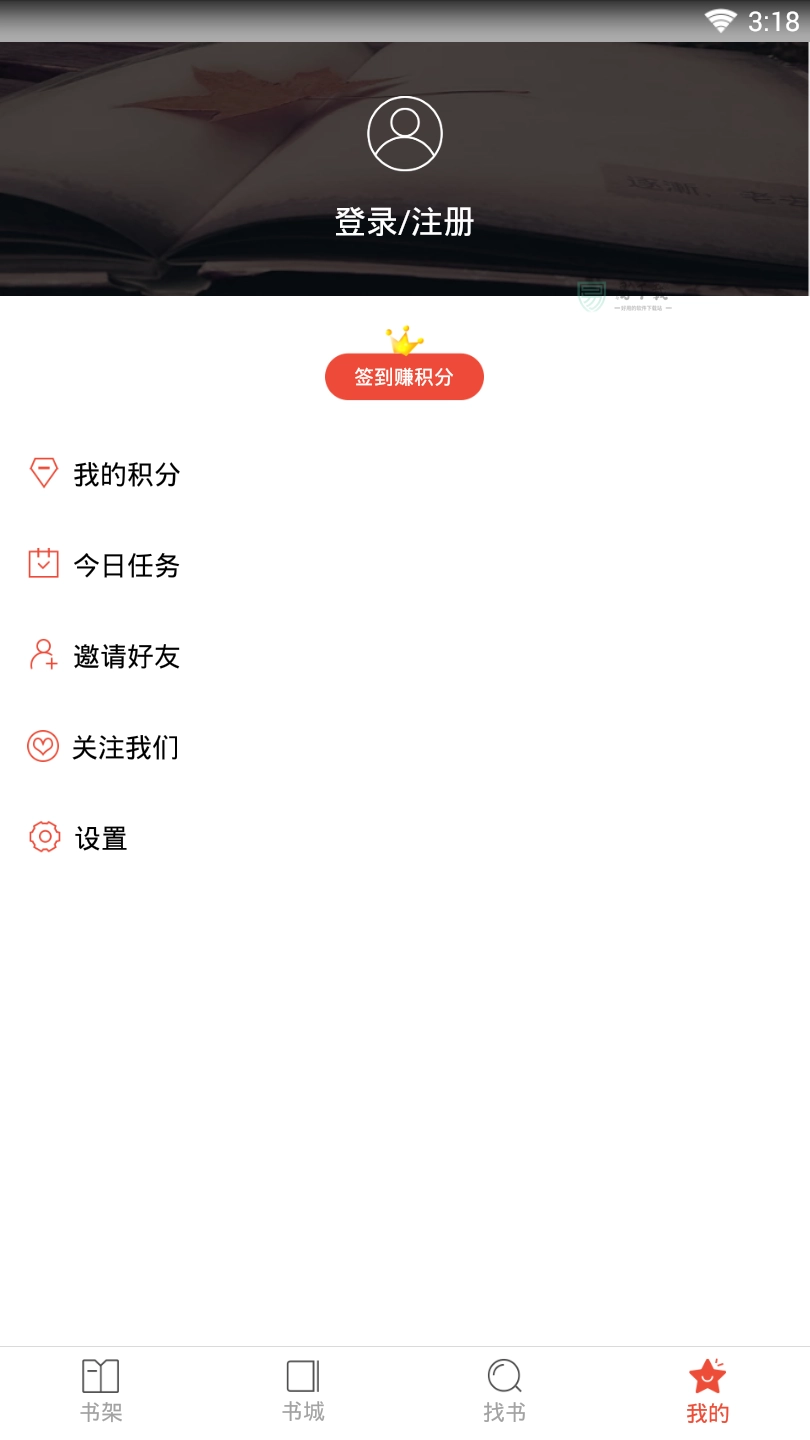Tap the diamond icon beside 我的积分

coord(42,474)
